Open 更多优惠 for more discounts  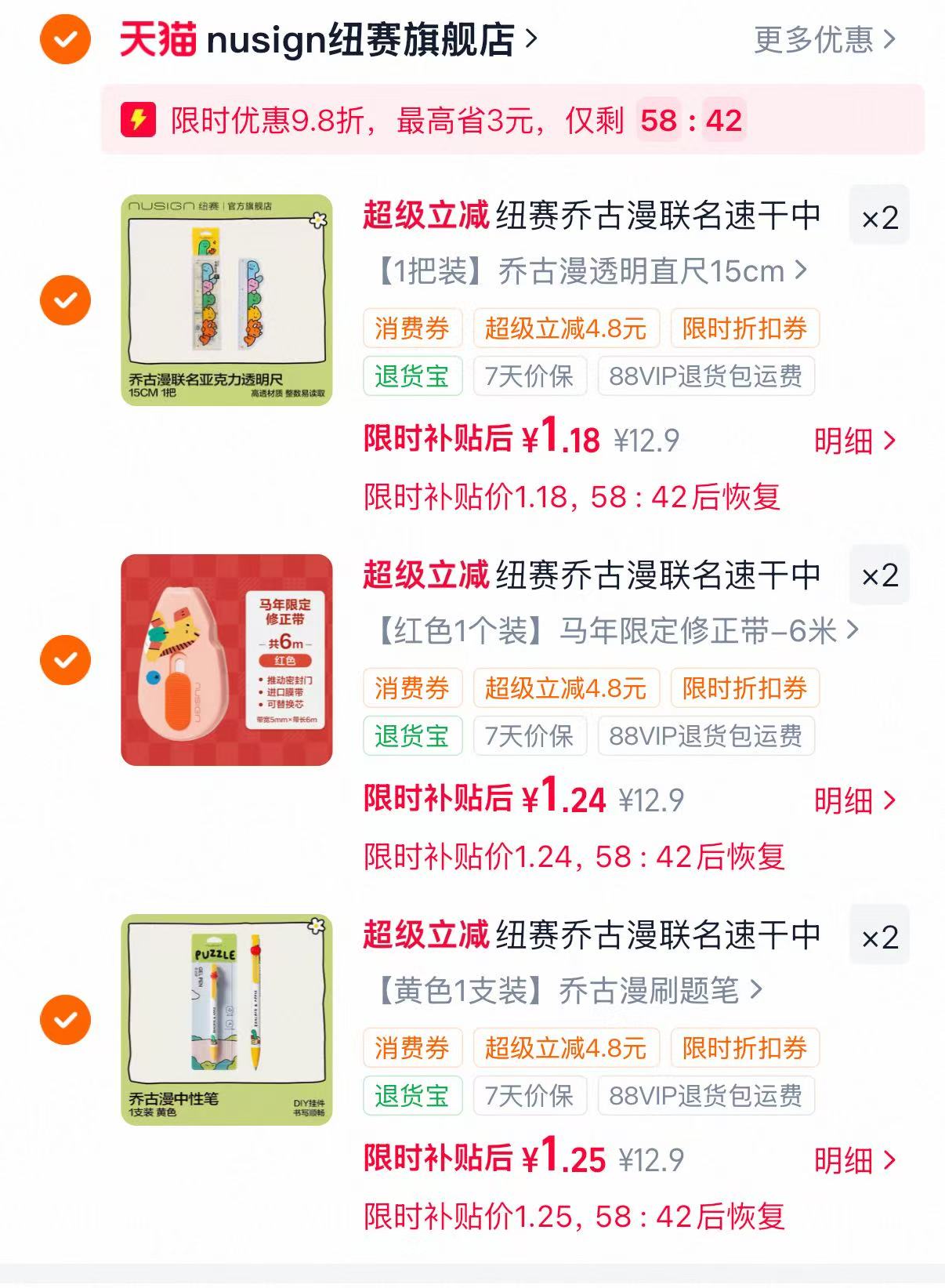(824, 39)
